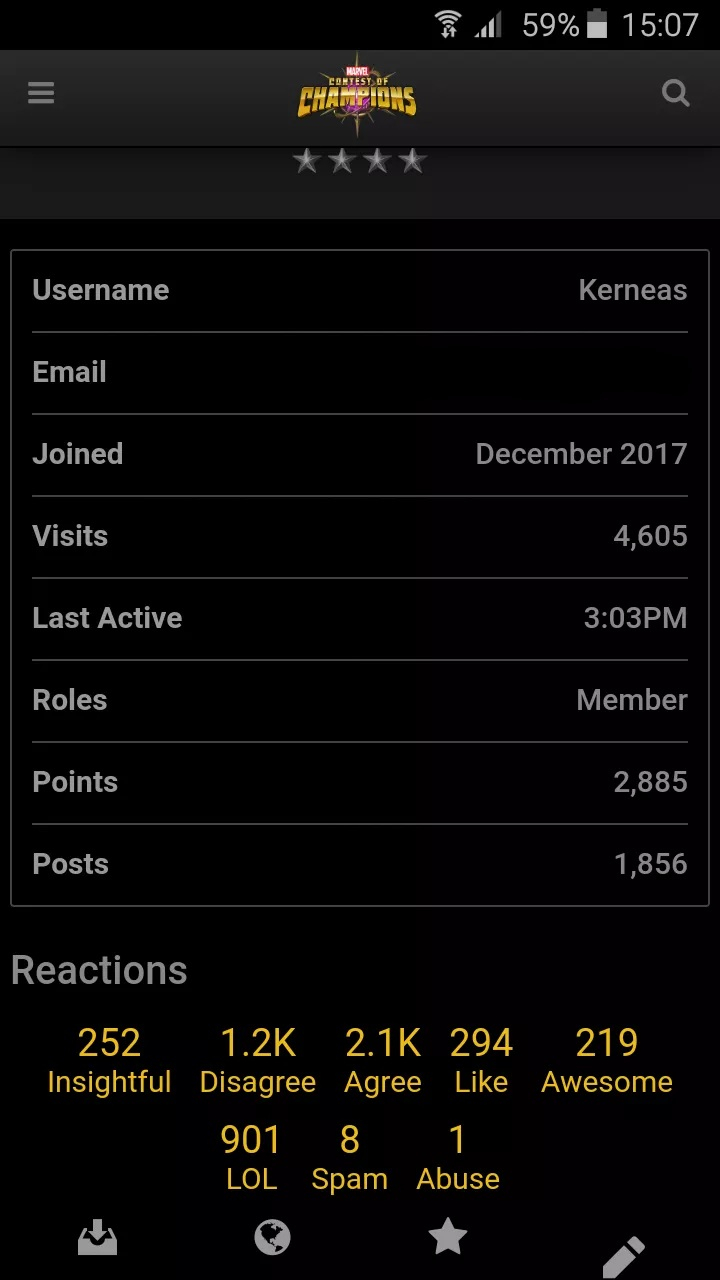
Task: View the 1.2K Disagree reactions
Action: tap(258, 1061)
